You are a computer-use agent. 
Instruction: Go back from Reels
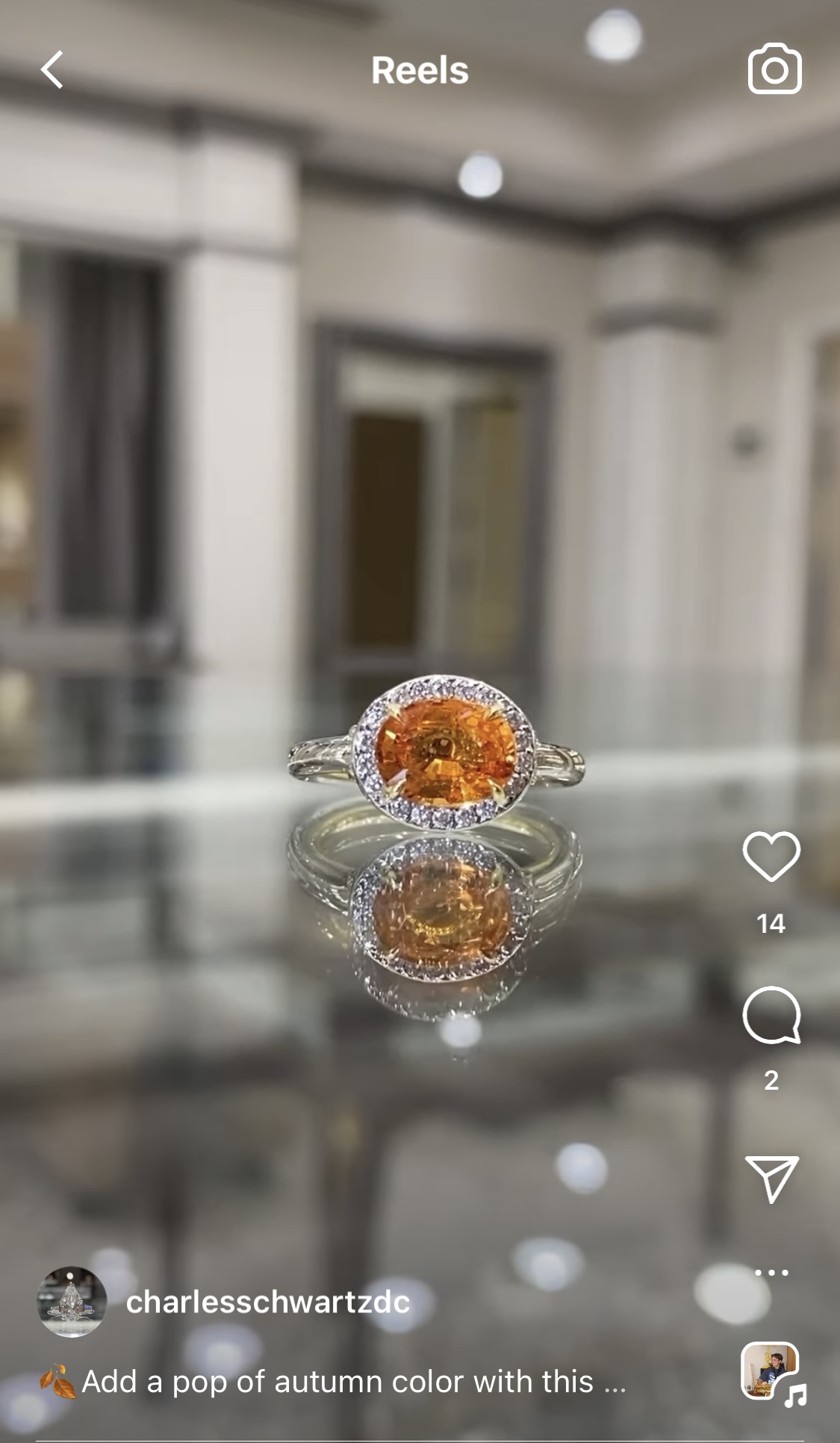click(52, 70)
